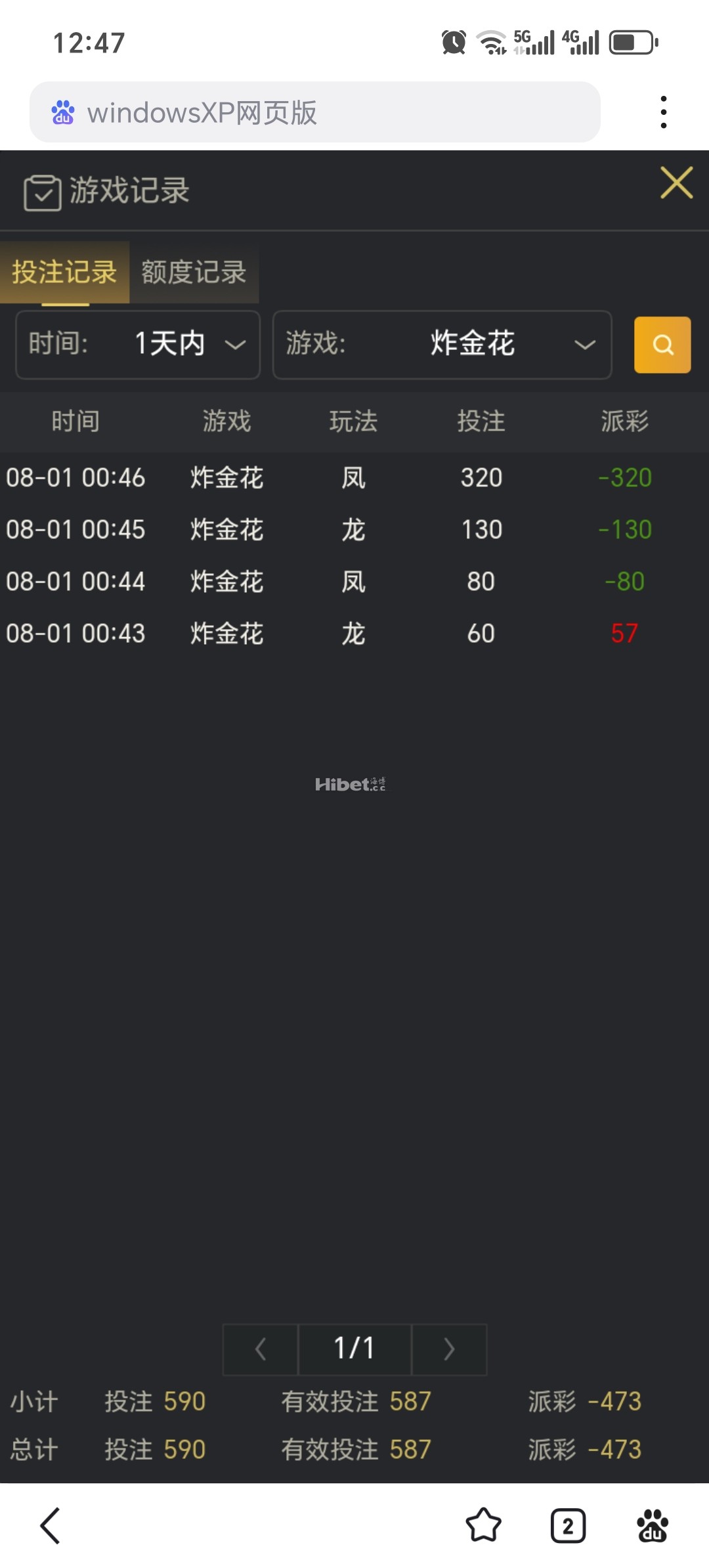709x1568 pixels.
Task: Expand the 时间 dropdown showing 1天内
Action: pyautogui.click(x=138, y=345)
